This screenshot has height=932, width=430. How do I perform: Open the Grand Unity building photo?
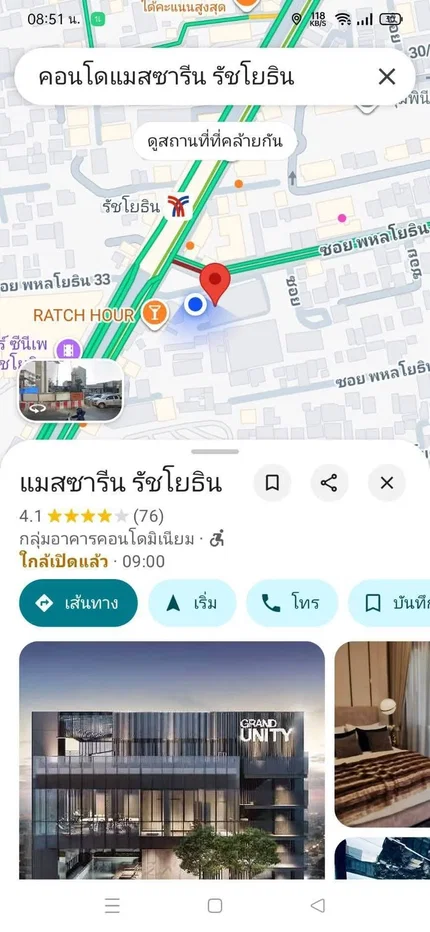coord(172,760)
